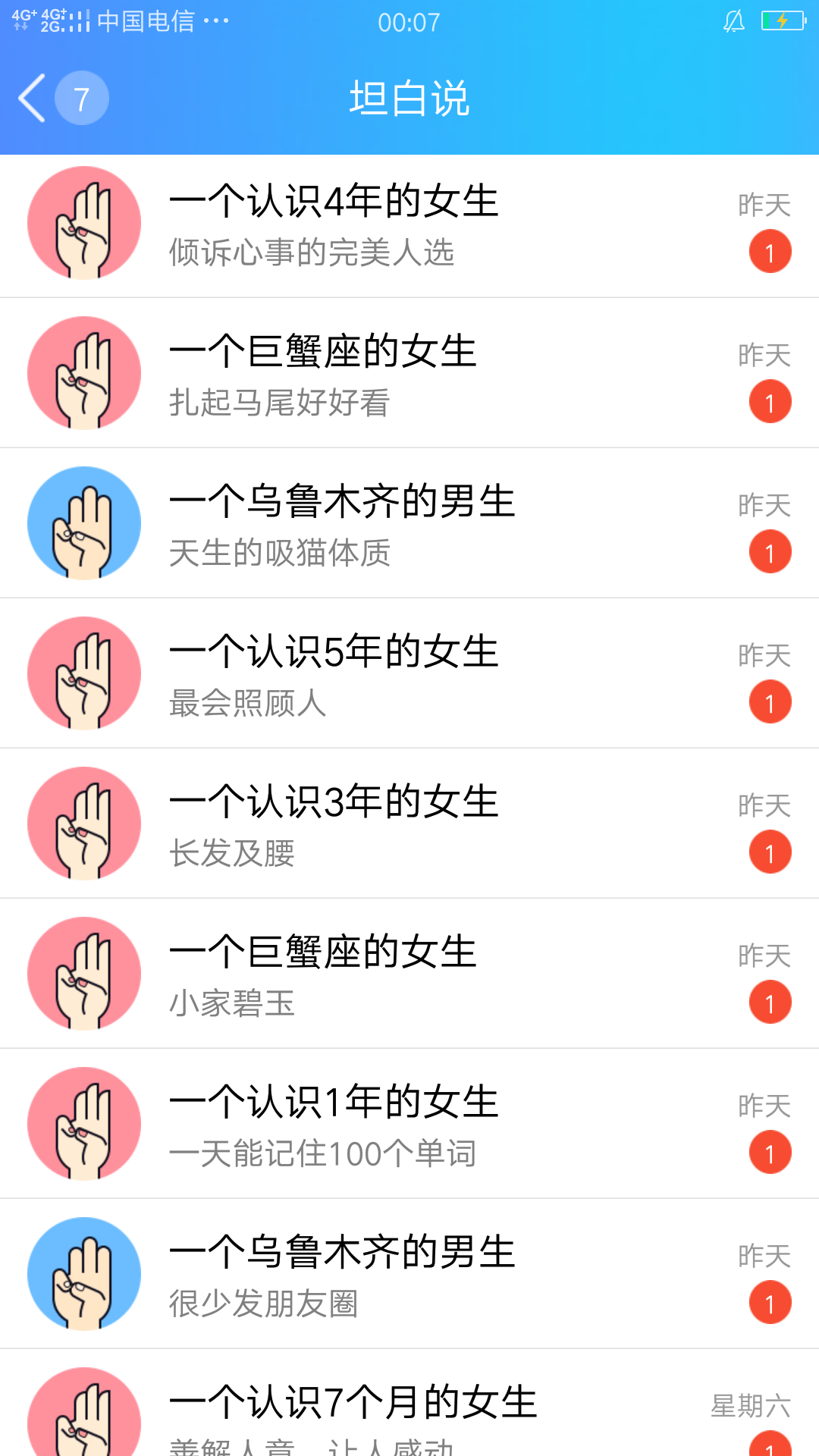
Task: Tap the battery charging indicator
Action: tap(781, 21)
